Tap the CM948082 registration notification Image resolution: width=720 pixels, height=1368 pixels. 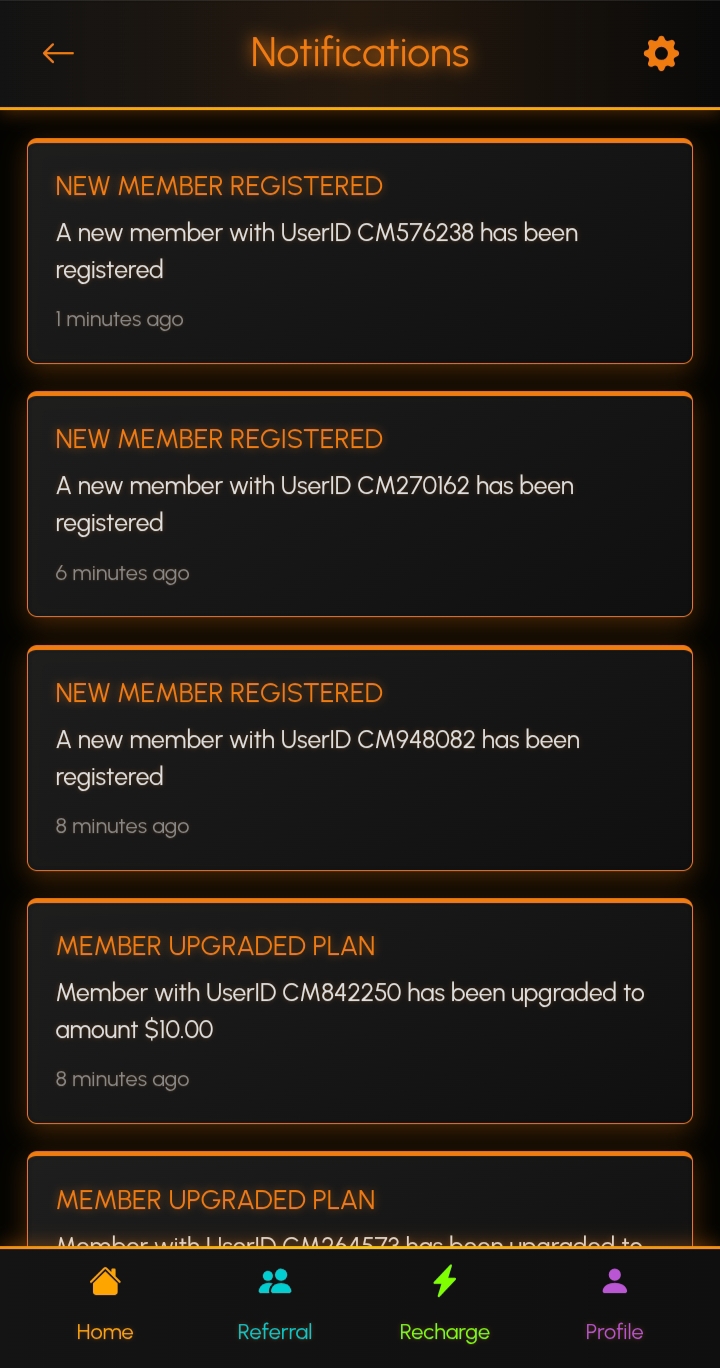[360, 758]
